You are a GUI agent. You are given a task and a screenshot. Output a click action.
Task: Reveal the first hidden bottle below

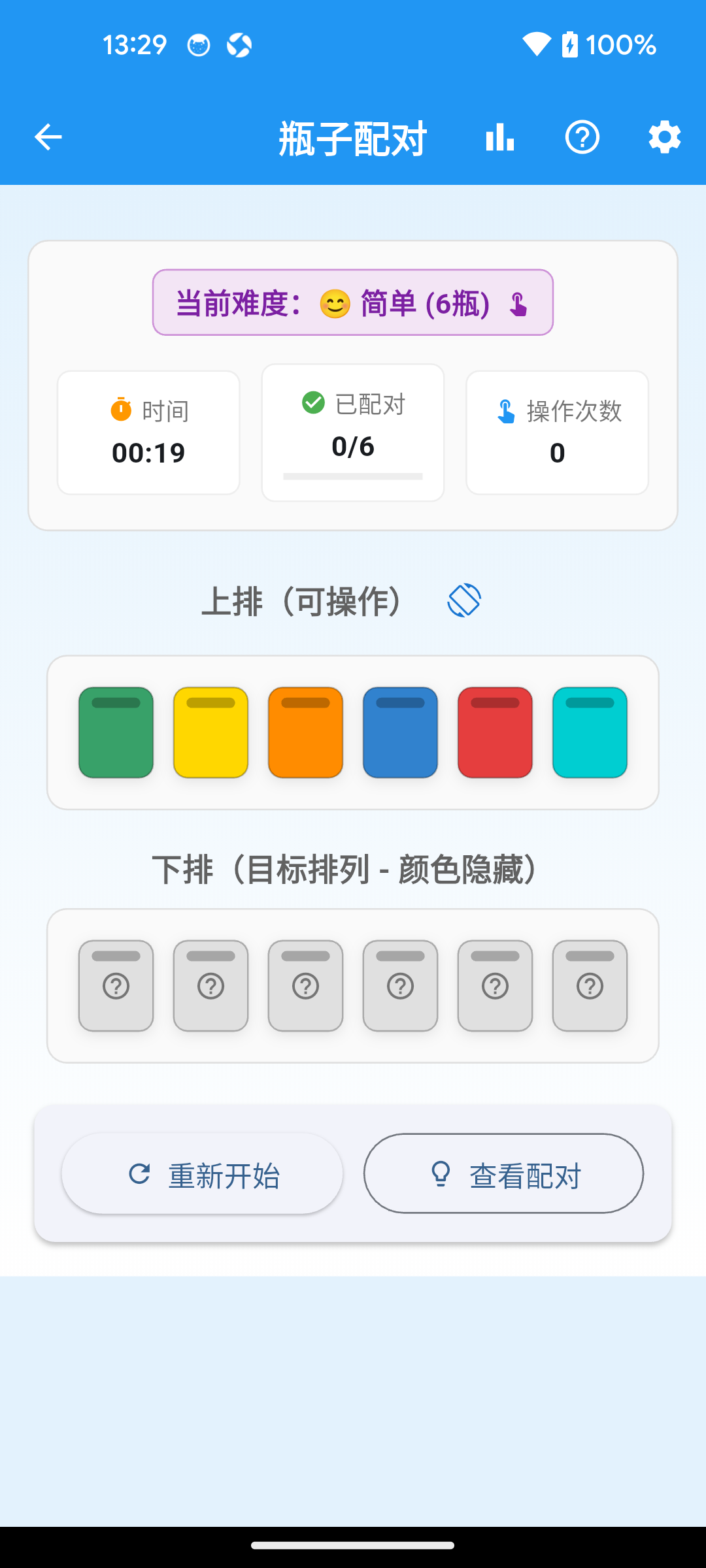coord(116,985)
